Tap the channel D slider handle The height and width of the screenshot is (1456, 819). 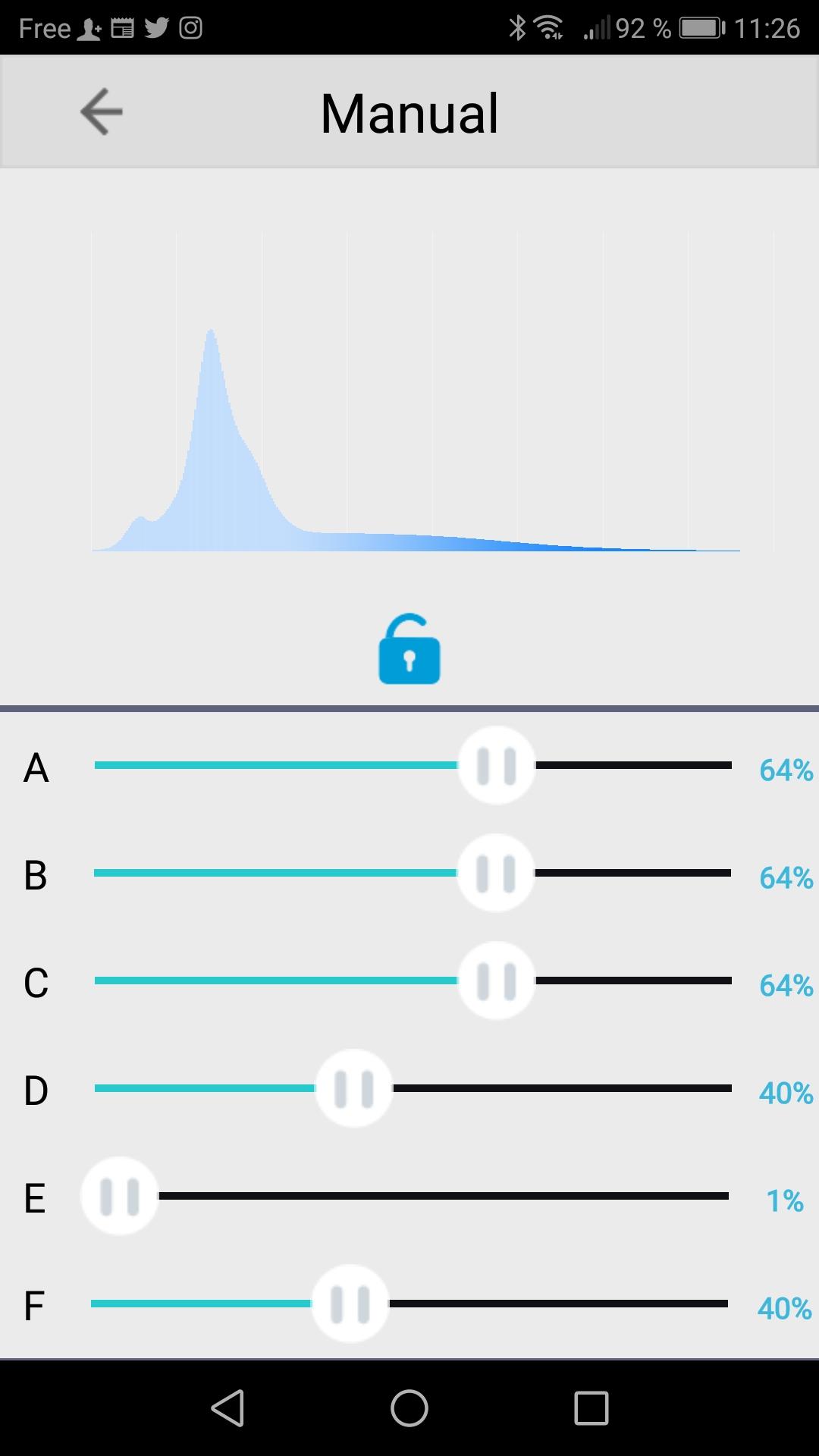click(x=354, y=1088)
